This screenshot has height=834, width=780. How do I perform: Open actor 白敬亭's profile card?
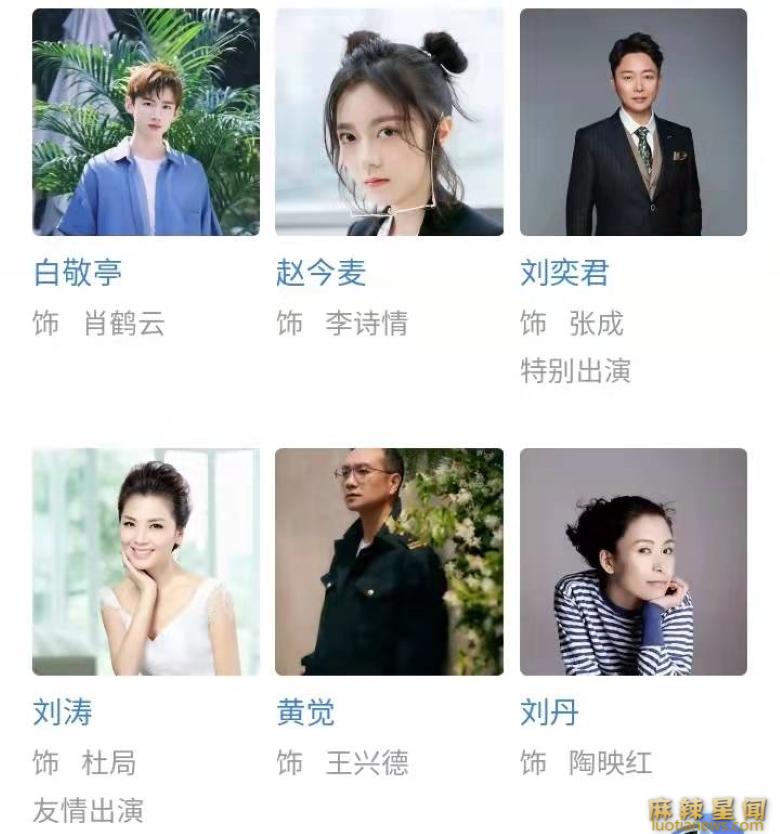[x=146, y=122]
